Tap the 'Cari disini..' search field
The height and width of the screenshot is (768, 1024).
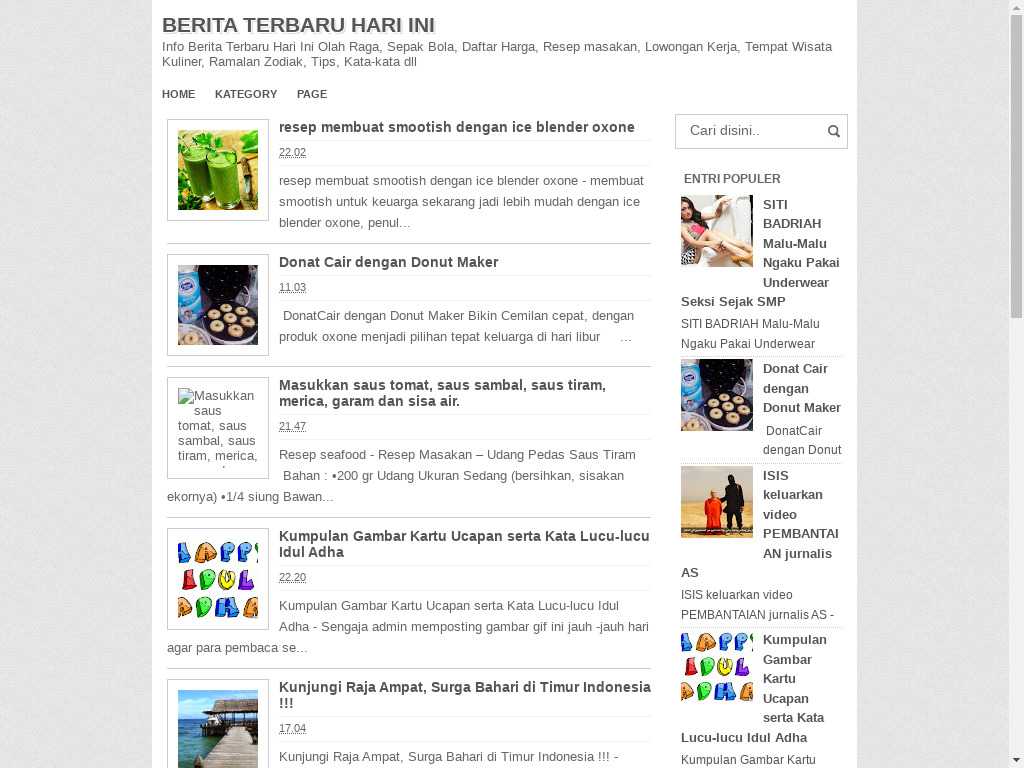click(750, 131)
